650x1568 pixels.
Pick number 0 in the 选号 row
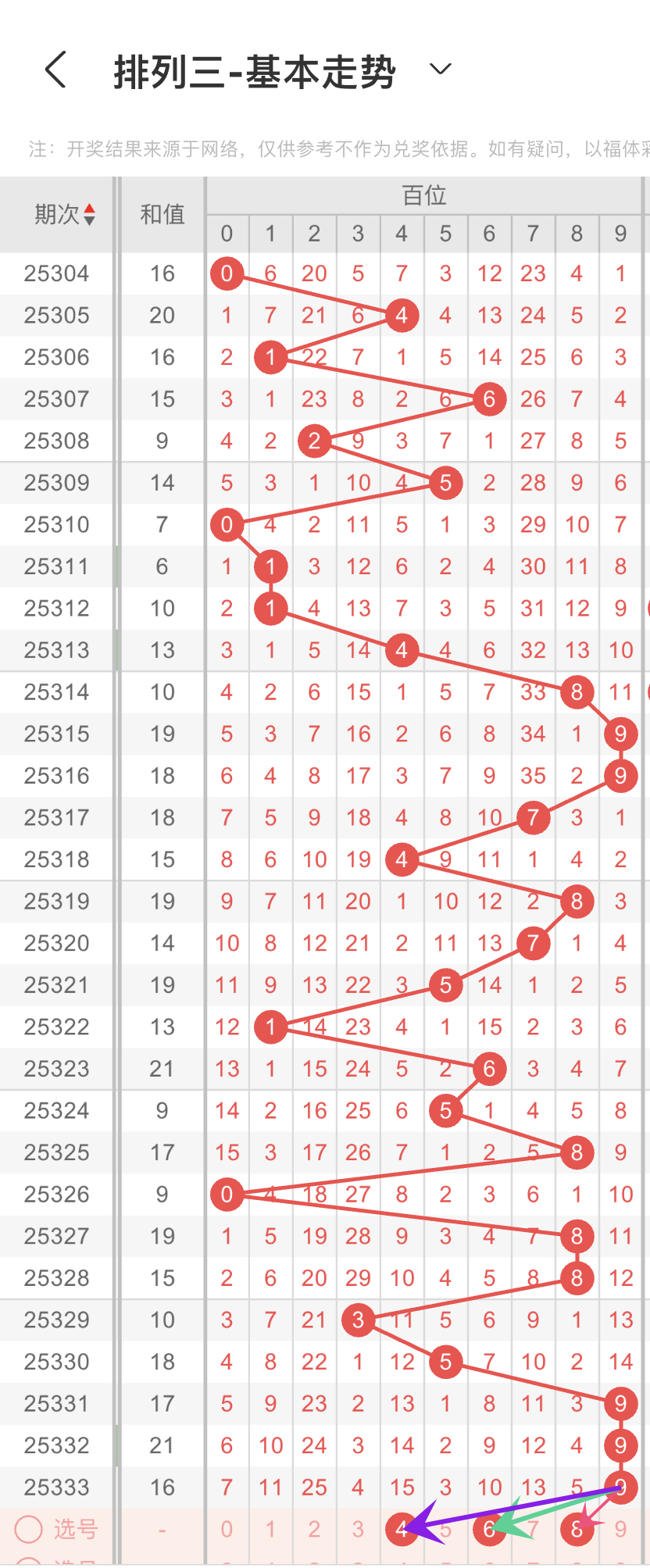point(227,1529)
